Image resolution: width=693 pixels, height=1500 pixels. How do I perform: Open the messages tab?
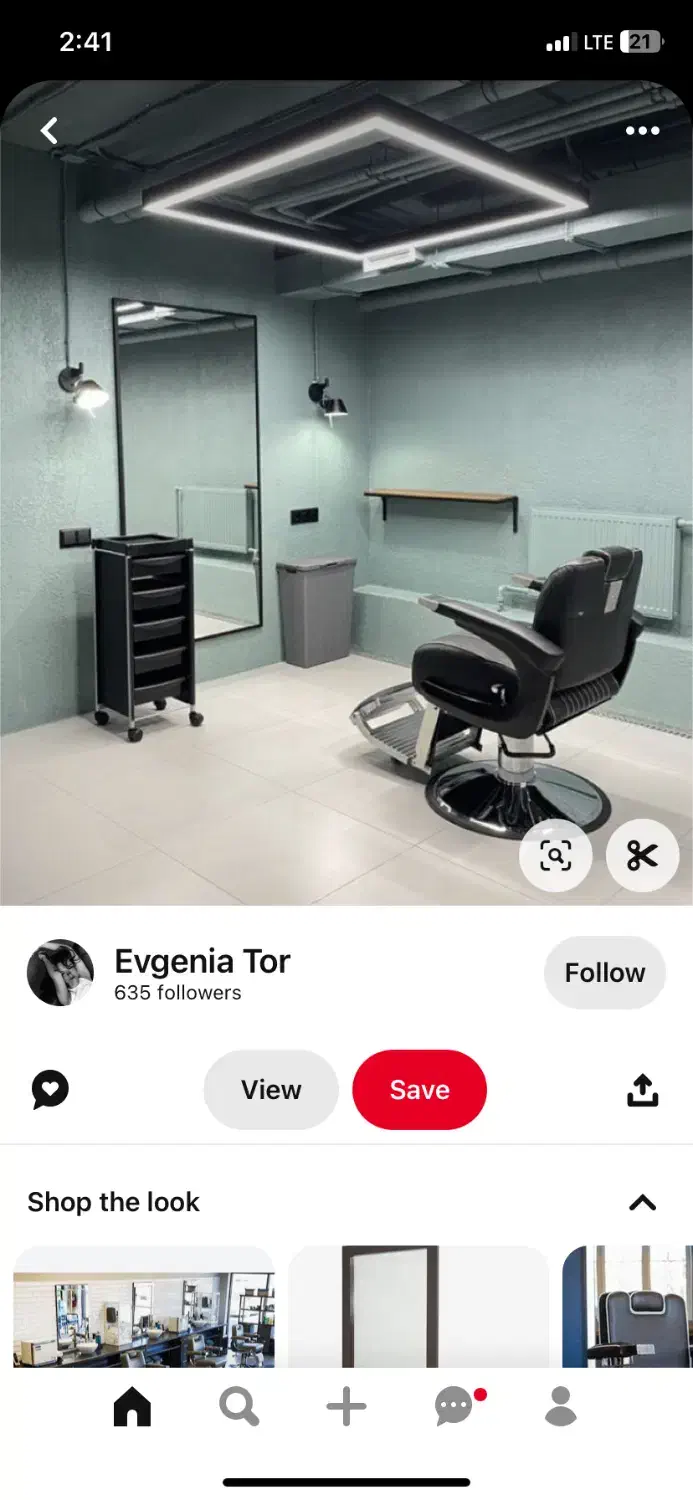coord(455,1407)
